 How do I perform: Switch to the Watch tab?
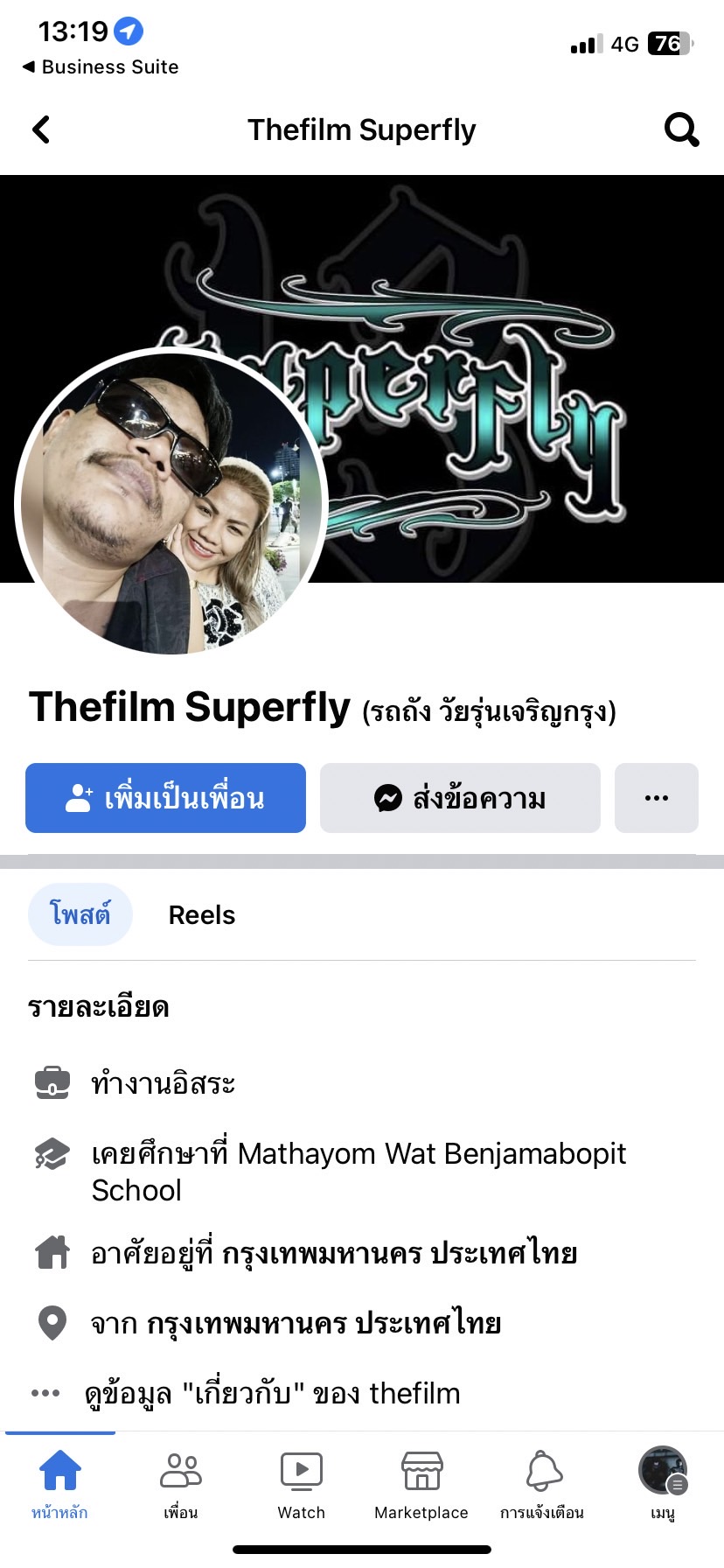pyautogui.click(x=301, y=1484)
